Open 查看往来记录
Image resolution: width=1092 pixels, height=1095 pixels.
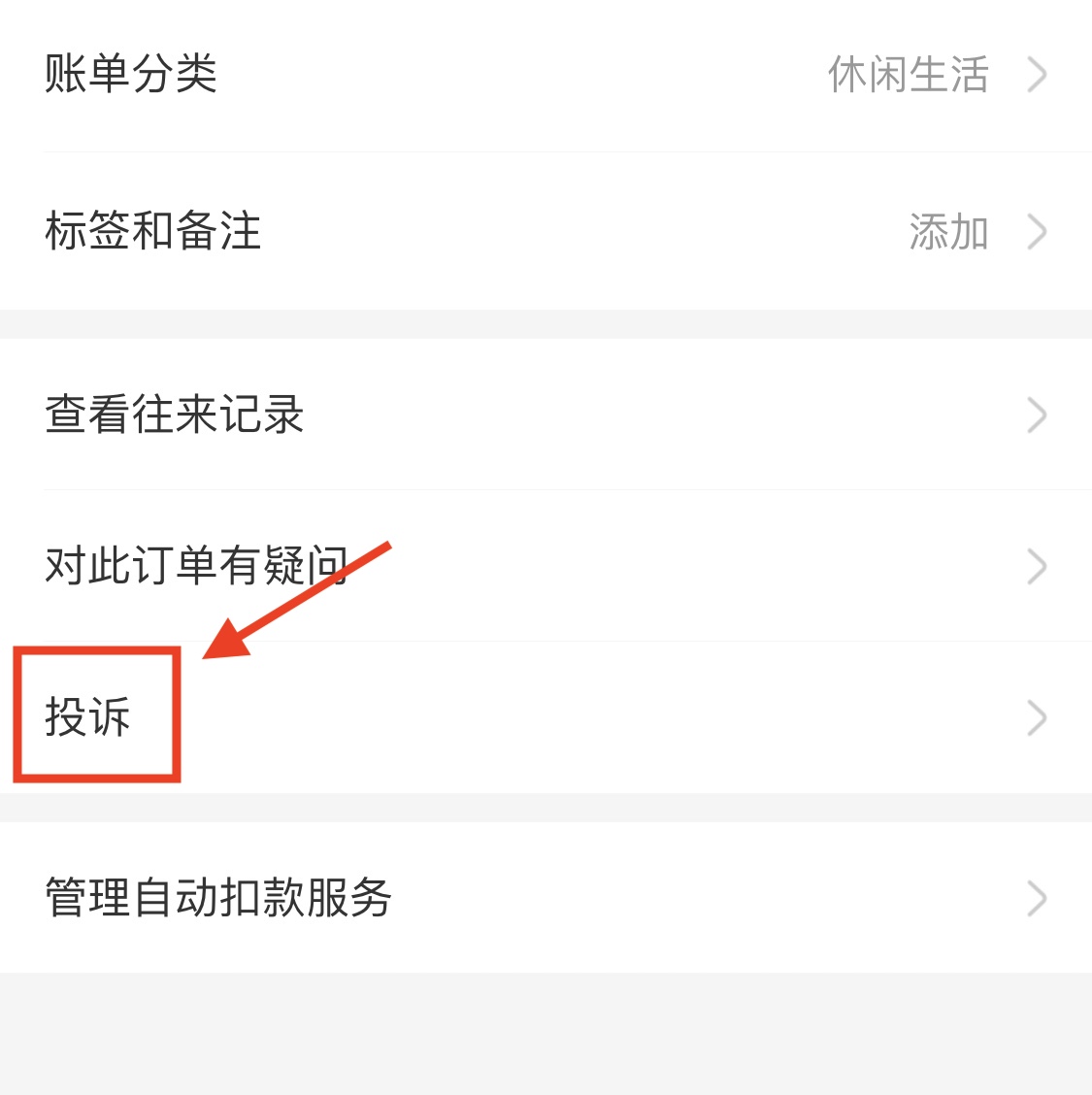pos(544,415)
